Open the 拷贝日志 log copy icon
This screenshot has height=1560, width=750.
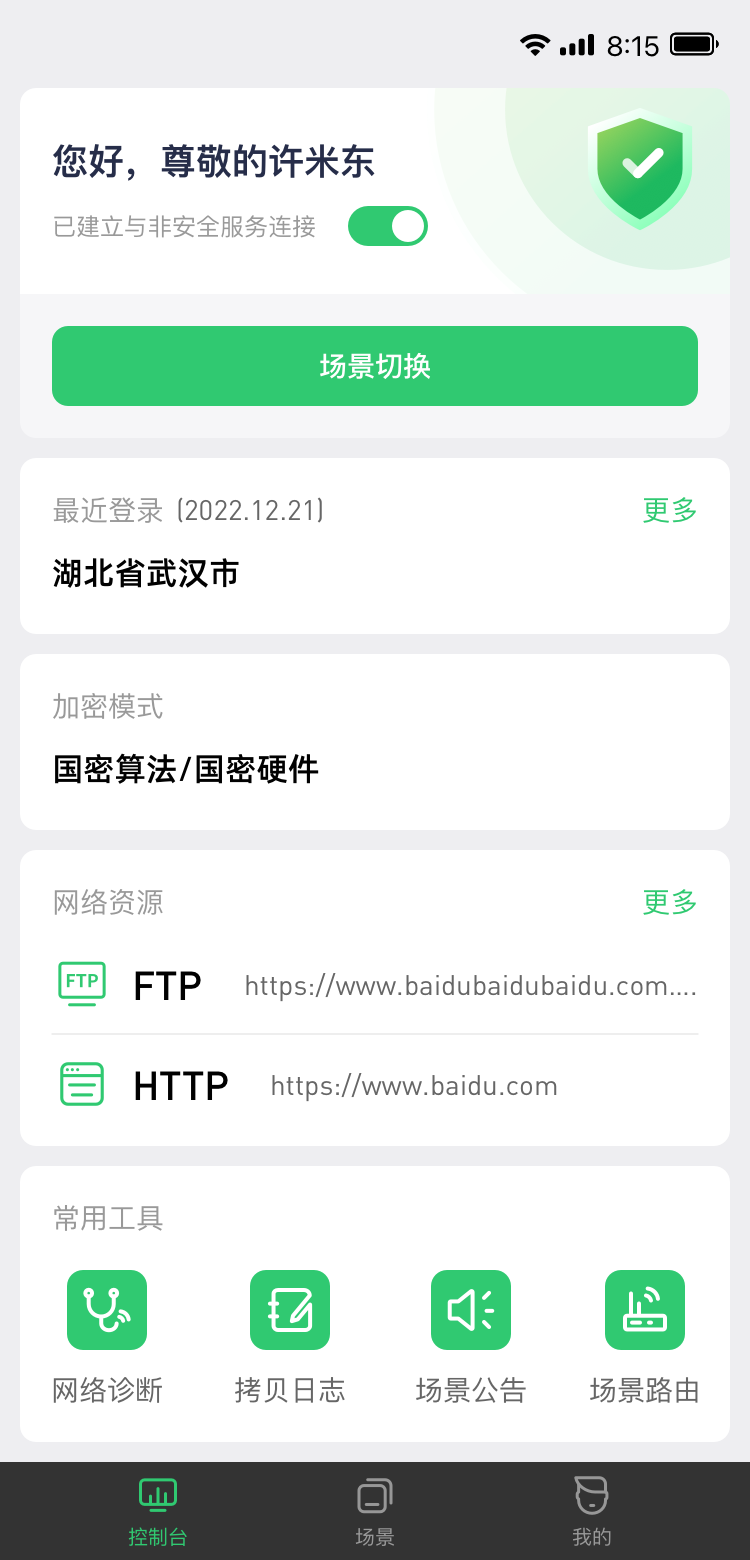click(289, 1309)
